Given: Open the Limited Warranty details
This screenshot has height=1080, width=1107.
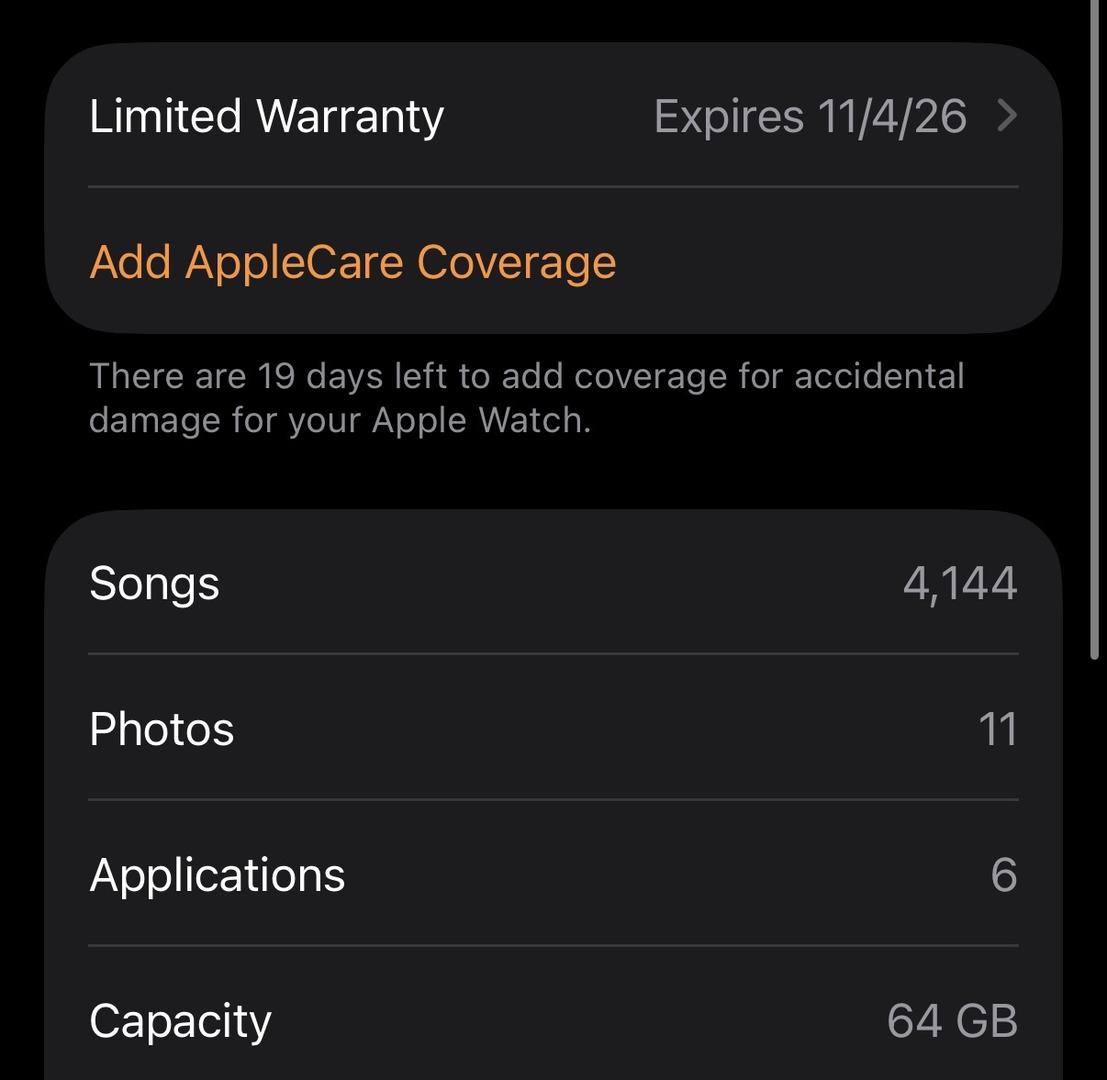Looking at the screenshot, I should [552, 116].
